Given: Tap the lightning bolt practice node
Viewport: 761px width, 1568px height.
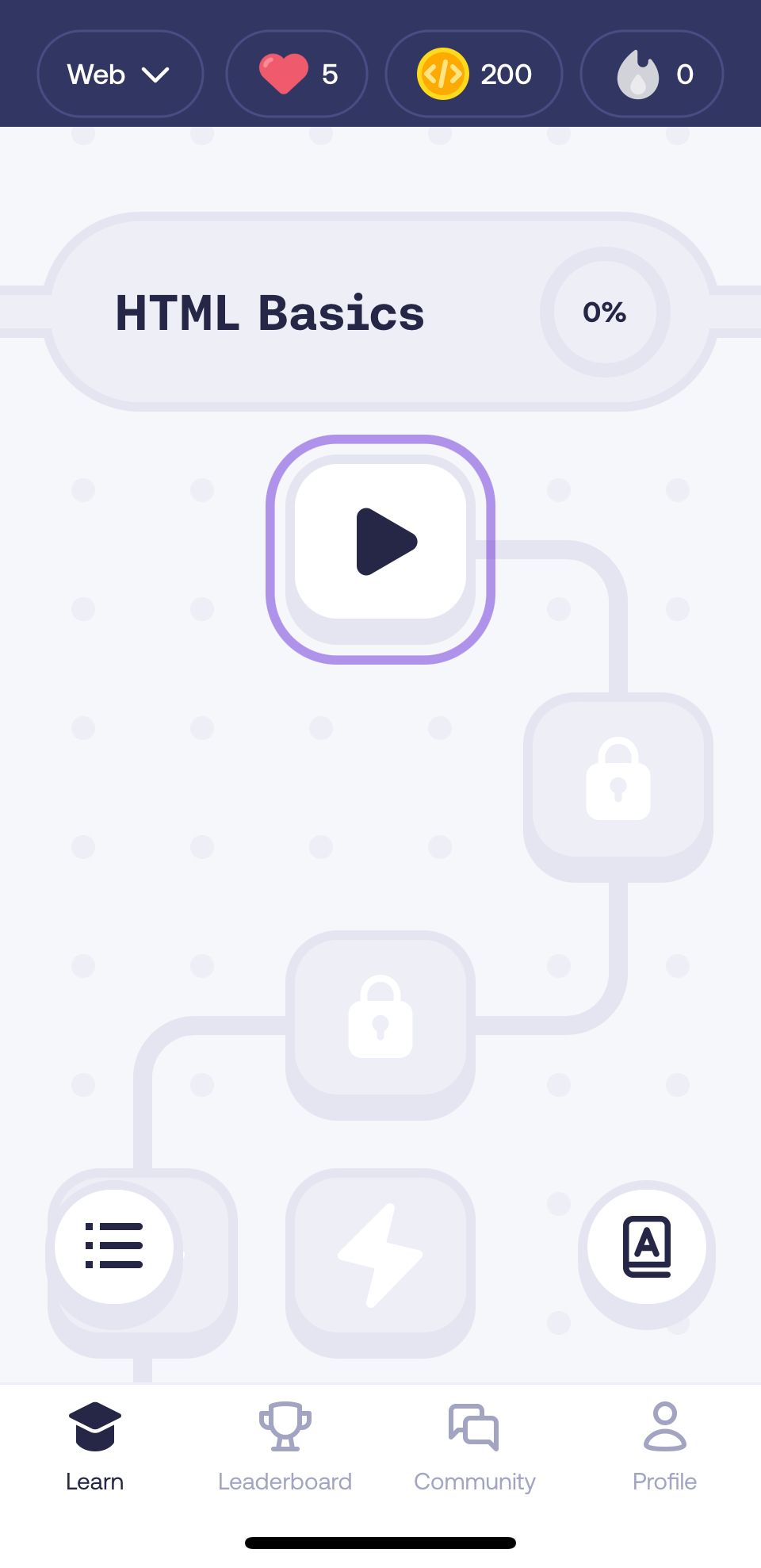Looking at the screenshot, I should pos(380,1256).
